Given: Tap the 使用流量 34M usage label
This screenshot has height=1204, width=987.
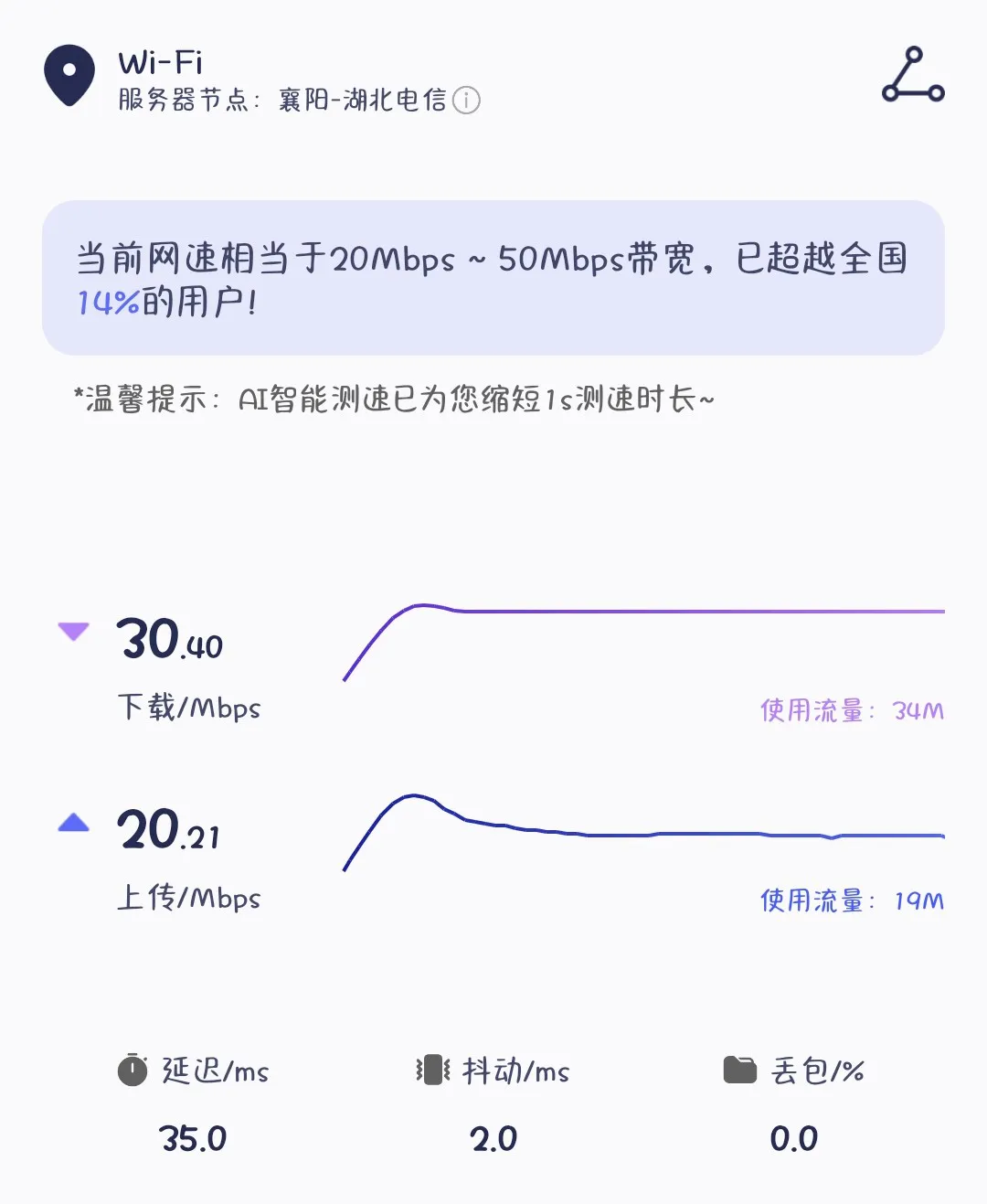Looking at the screenshot, I should coord(850,709).
